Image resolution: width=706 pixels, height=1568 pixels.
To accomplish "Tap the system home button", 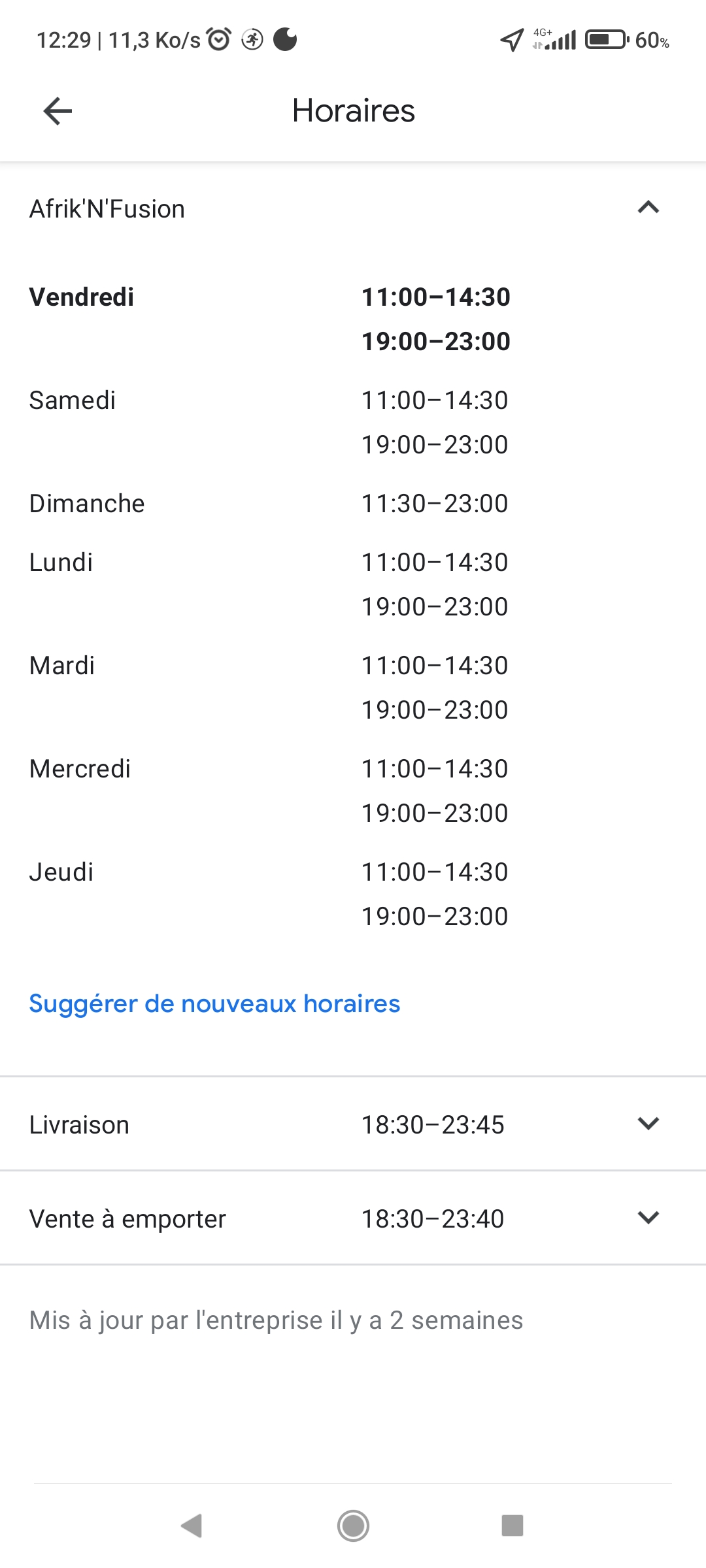I will click(353, 1526).
